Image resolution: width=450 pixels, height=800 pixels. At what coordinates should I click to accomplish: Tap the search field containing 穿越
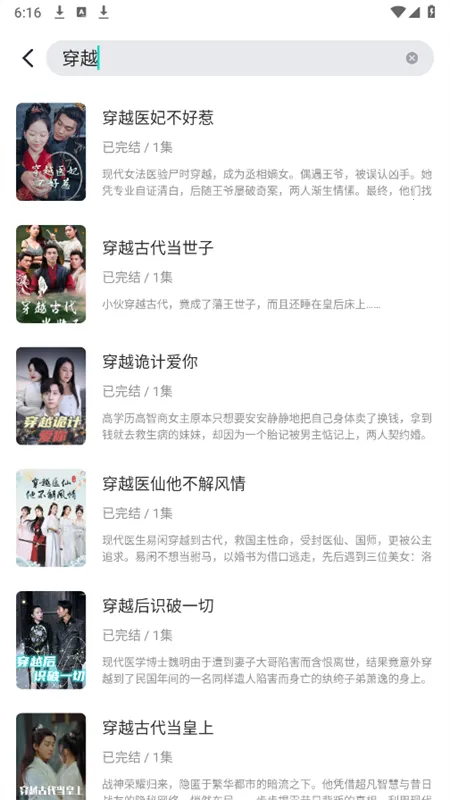click(240, 58)
